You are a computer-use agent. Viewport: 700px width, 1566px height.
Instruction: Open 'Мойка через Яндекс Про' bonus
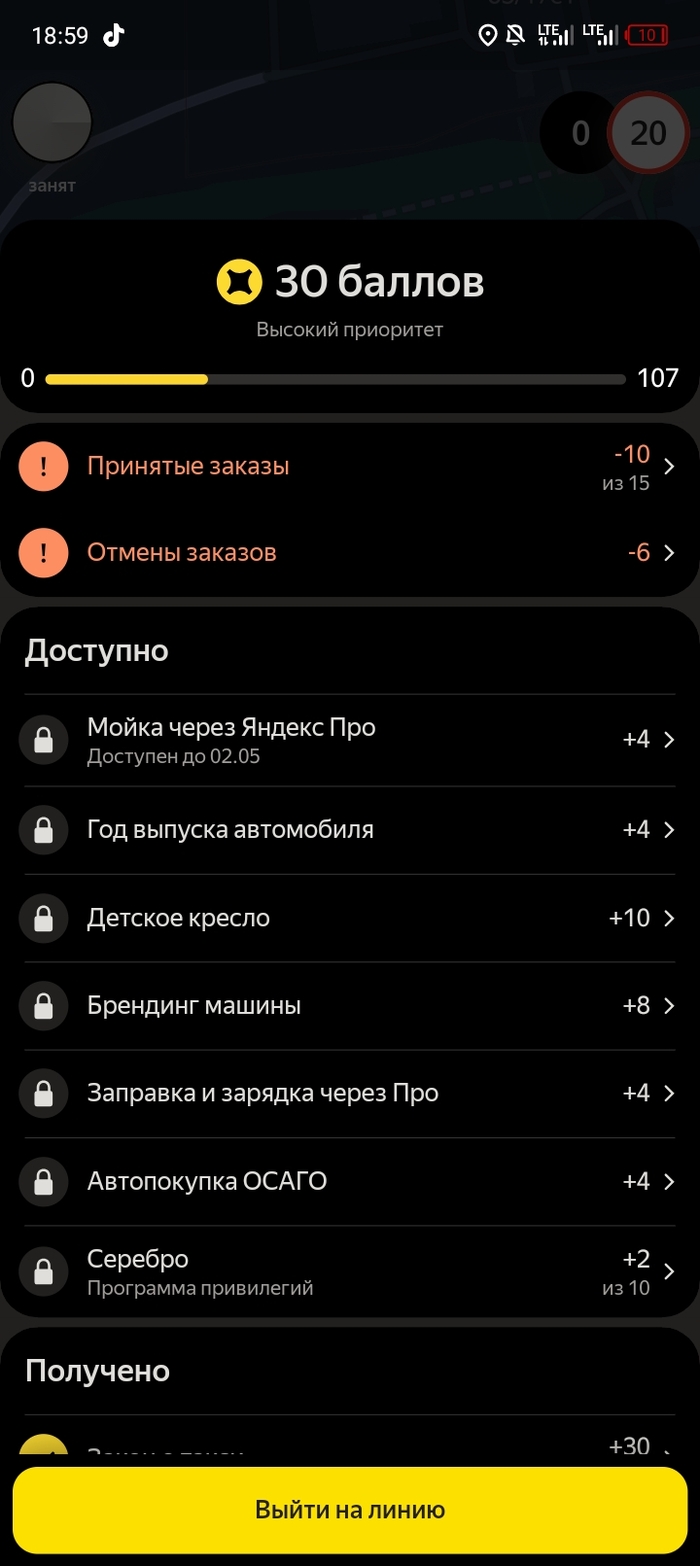(349, 740)
